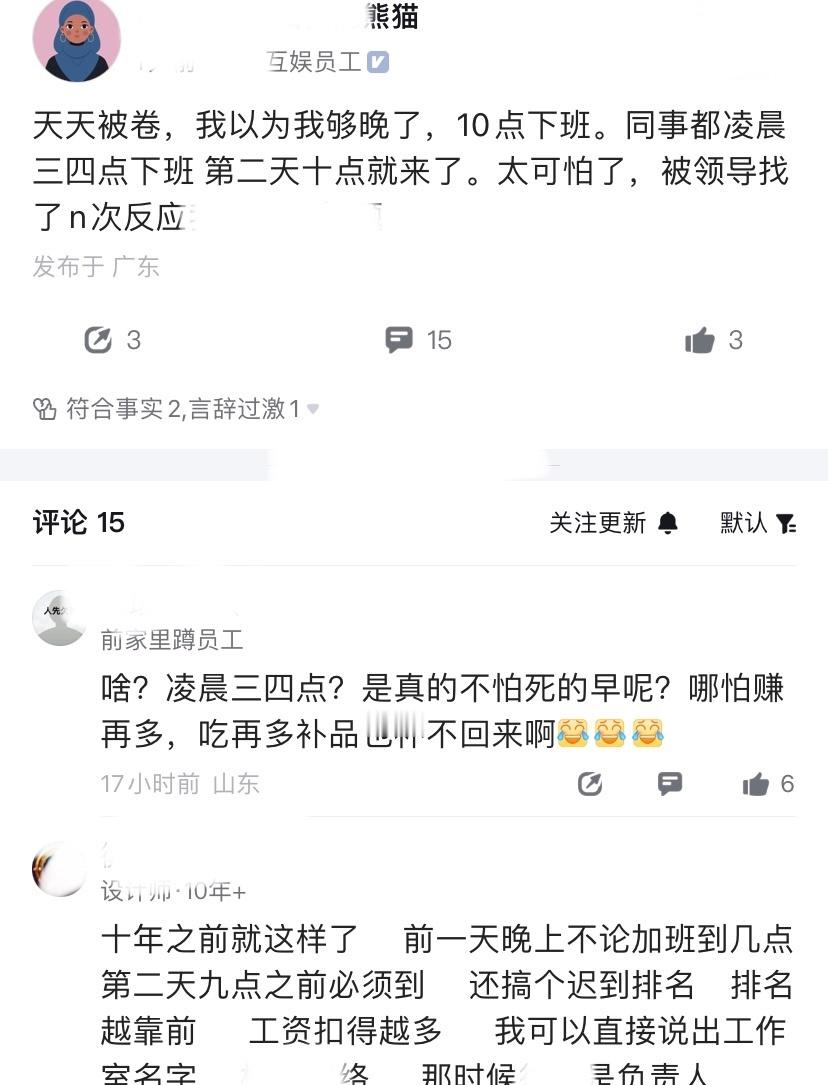Click the repost icon under the post
828x1085 pixels.
click(99, 340)
